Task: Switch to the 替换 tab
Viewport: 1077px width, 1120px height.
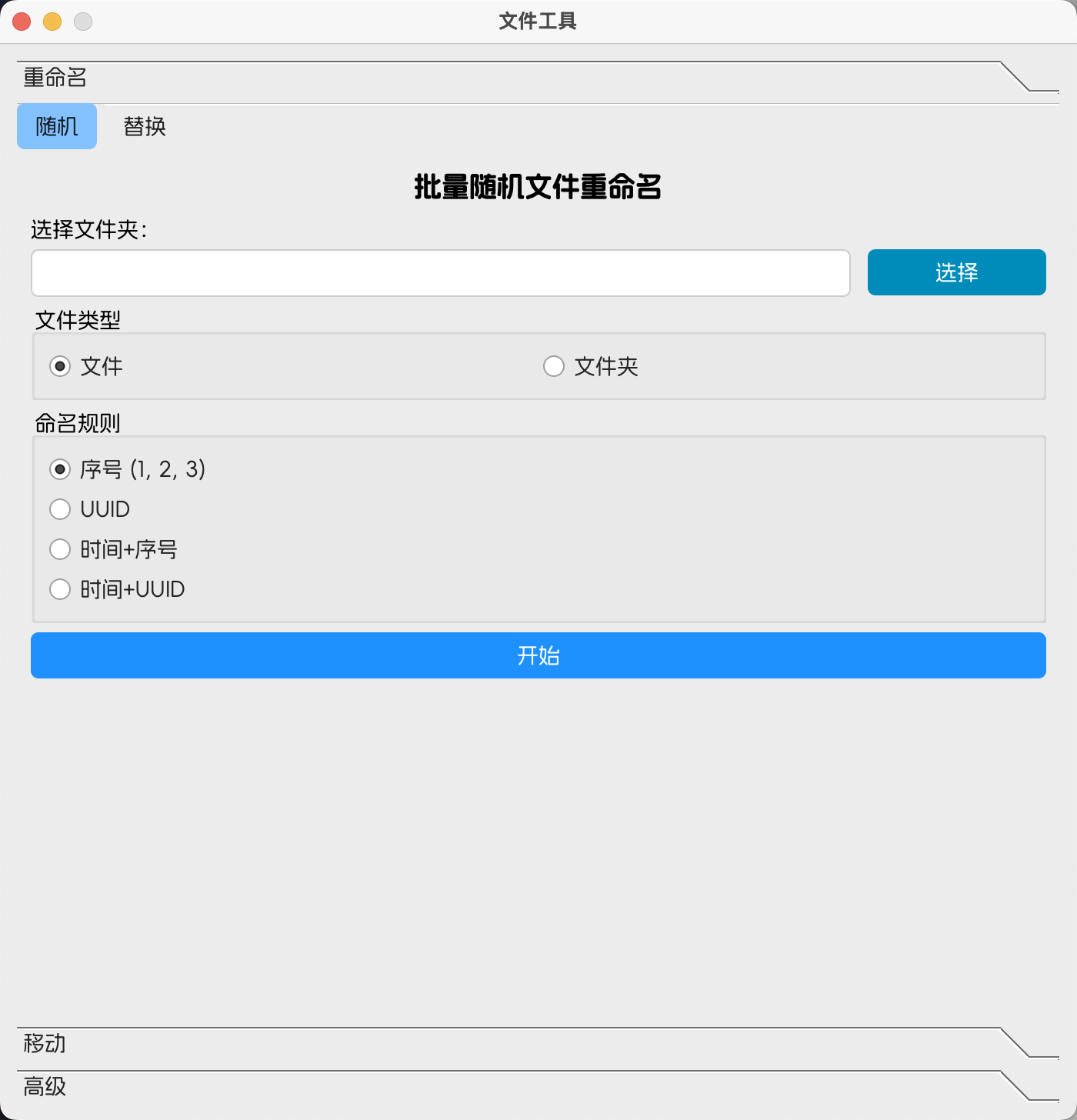Action: pos(145,126)
